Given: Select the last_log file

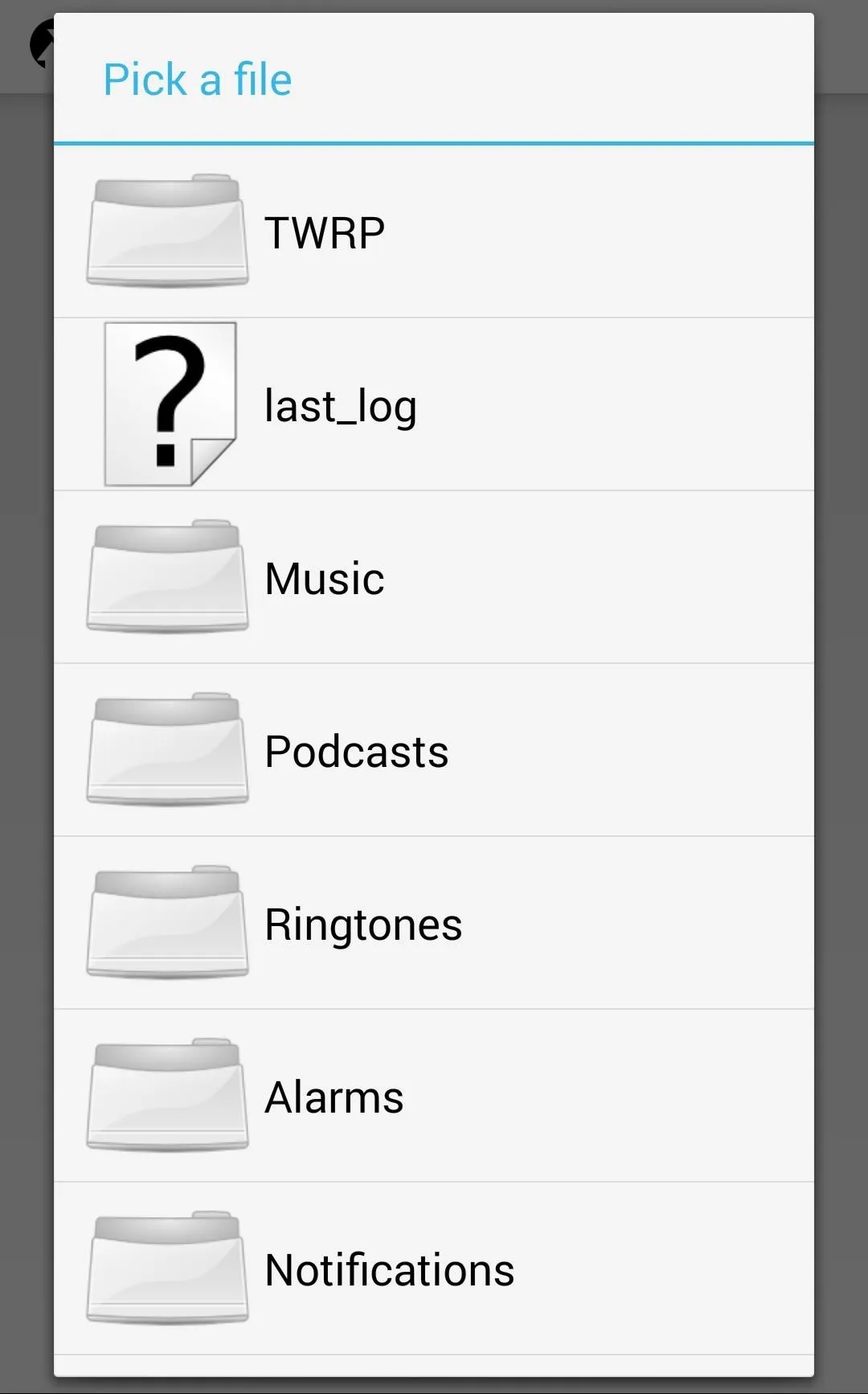Looking at the screenshot, I should click(x=434, y=404).
